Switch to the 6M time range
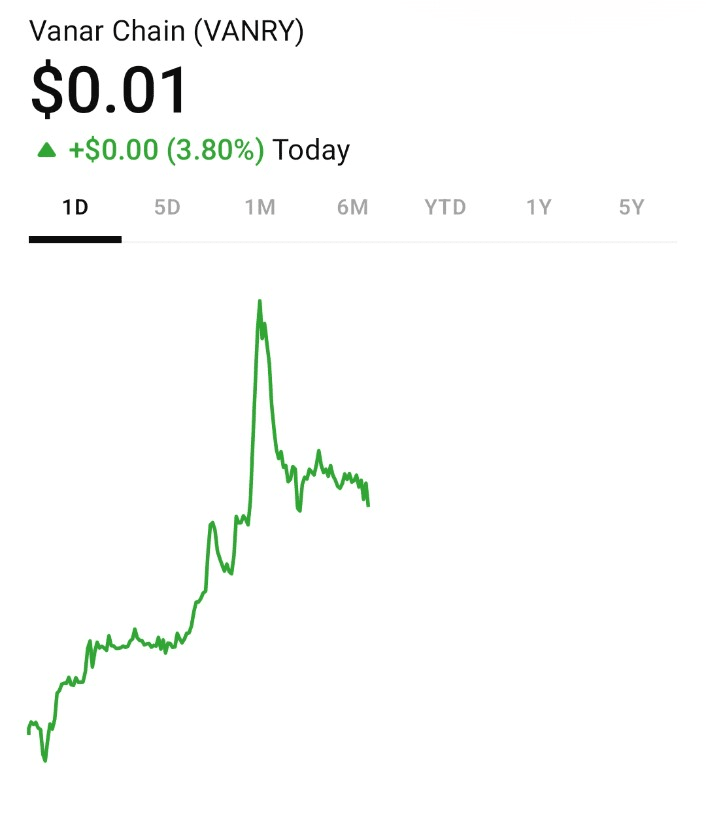 pos(352,208)
